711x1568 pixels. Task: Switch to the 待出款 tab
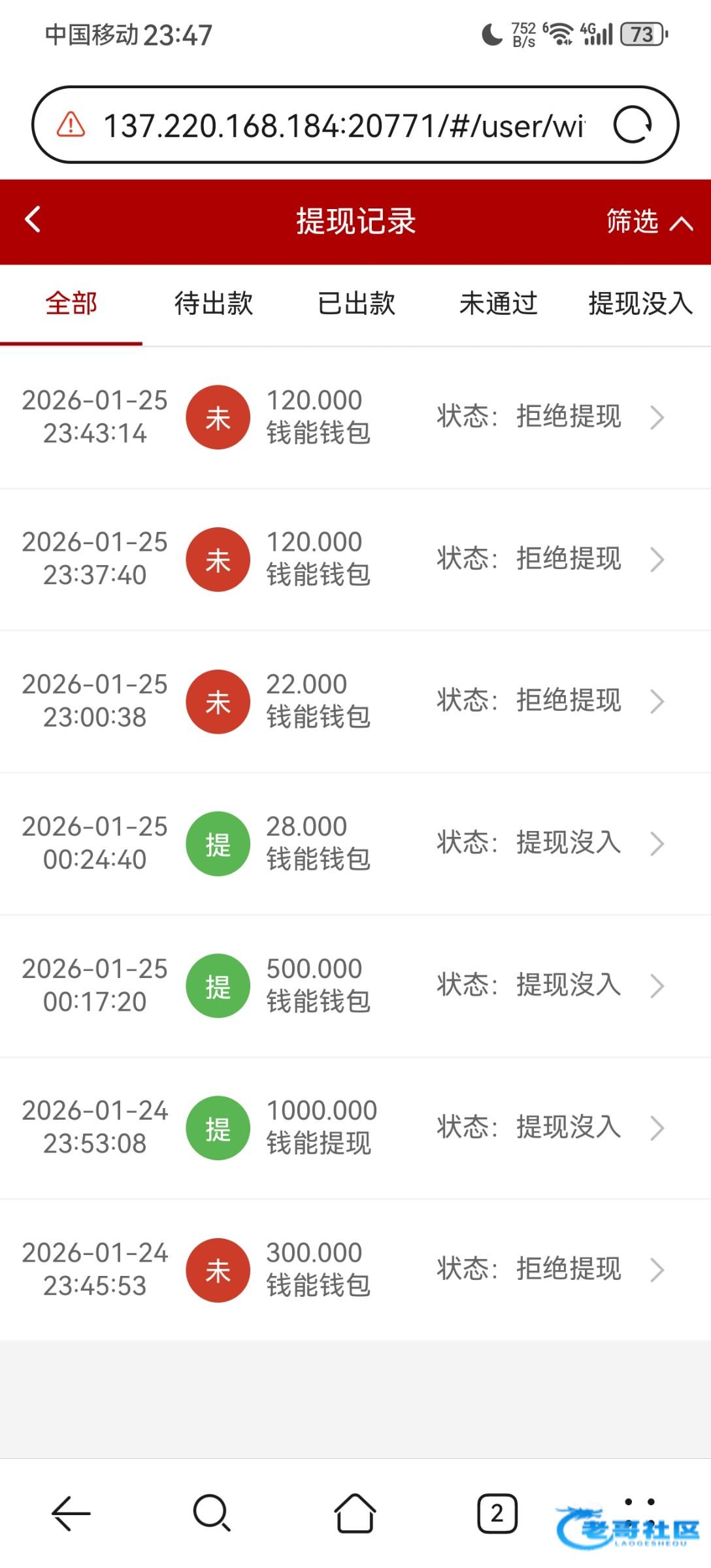213,304
